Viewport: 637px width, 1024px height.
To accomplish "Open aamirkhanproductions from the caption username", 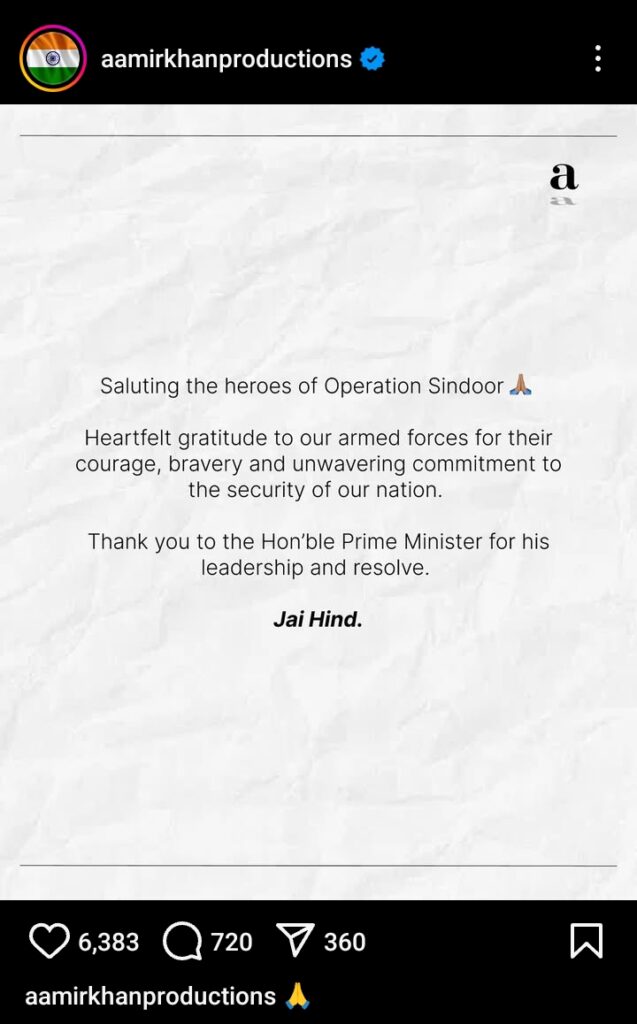I will tap(150, 996).
